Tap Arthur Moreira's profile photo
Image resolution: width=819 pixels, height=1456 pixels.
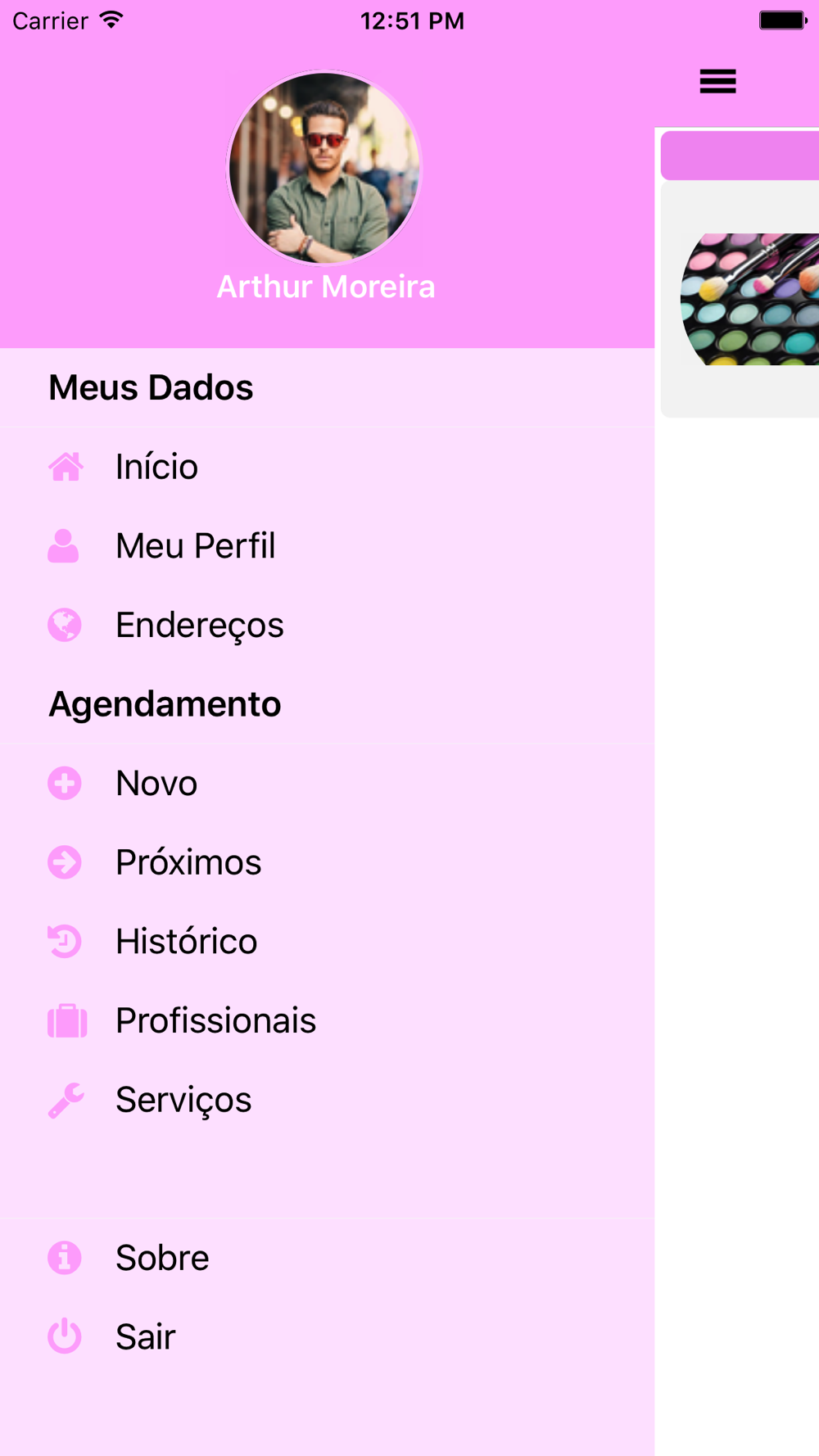pos(324,168)
